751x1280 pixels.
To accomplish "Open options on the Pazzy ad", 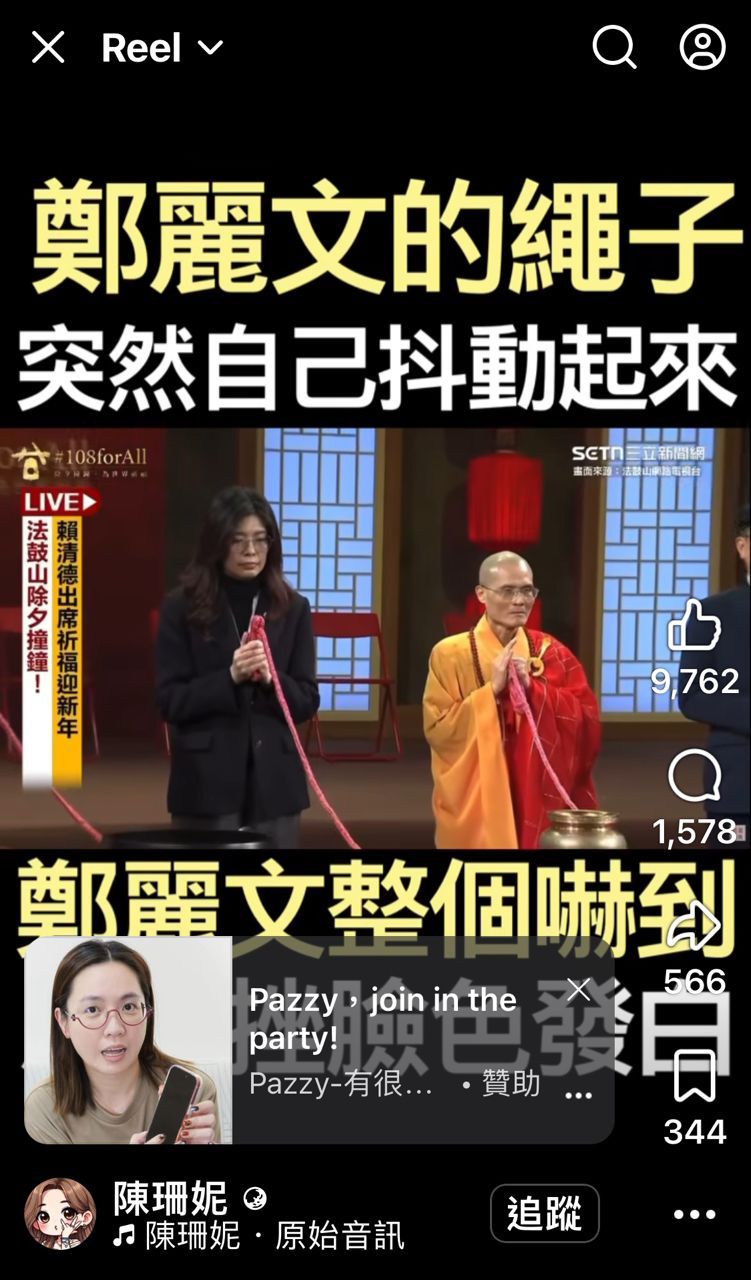I will (x=579, y=1095).
